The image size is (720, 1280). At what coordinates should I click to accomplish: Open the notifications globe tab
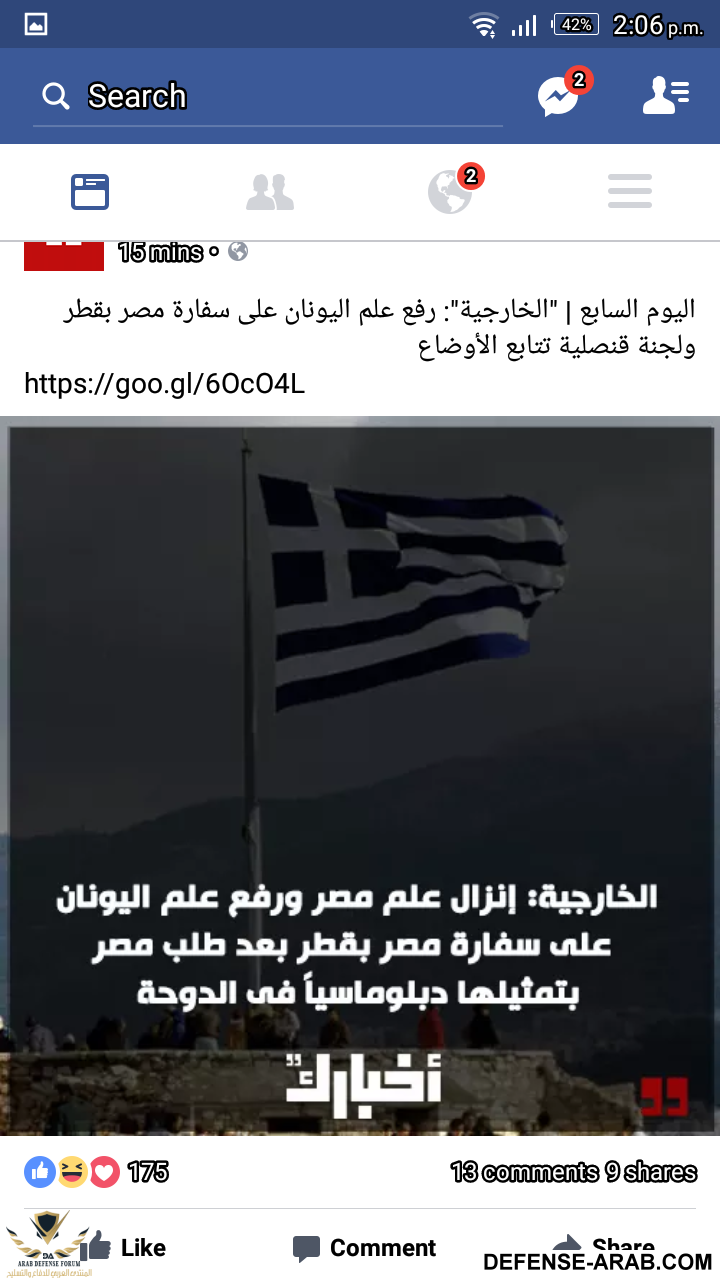tap(450, 191)
